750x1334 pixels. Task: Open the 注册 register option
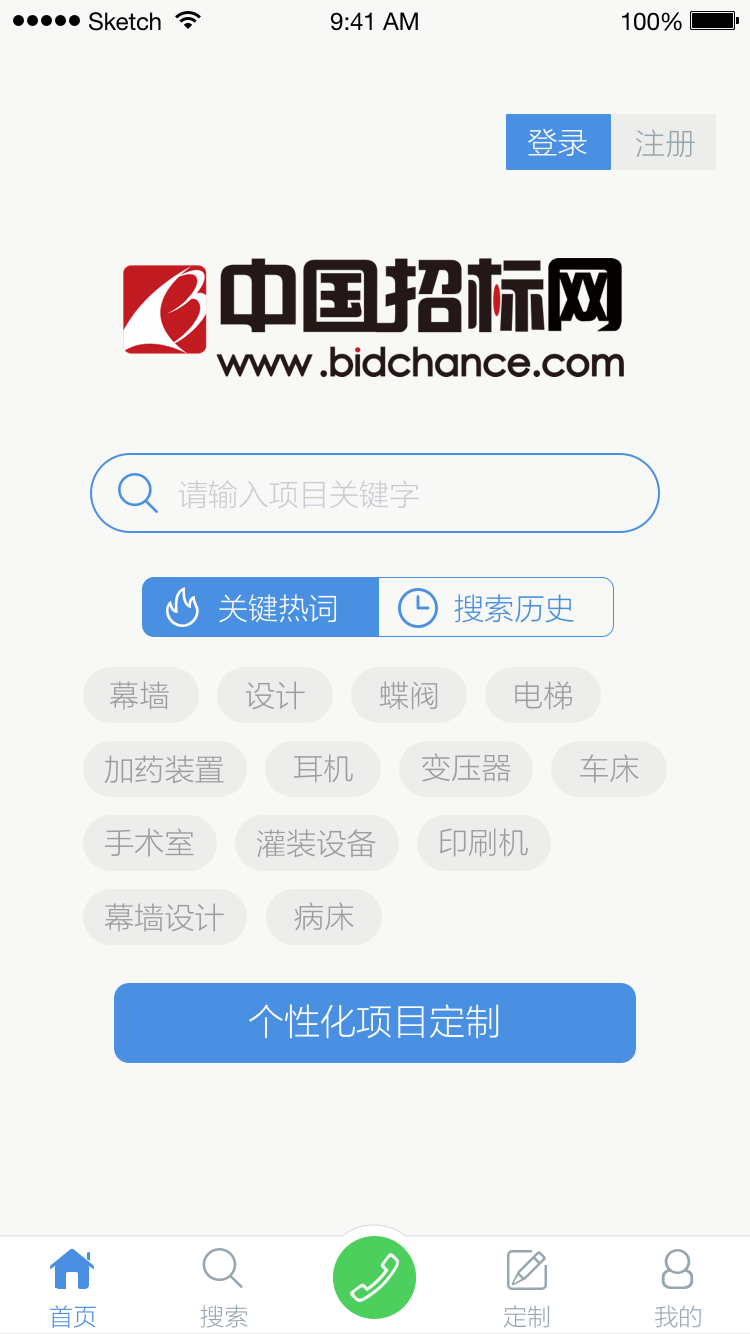point(664,142)
